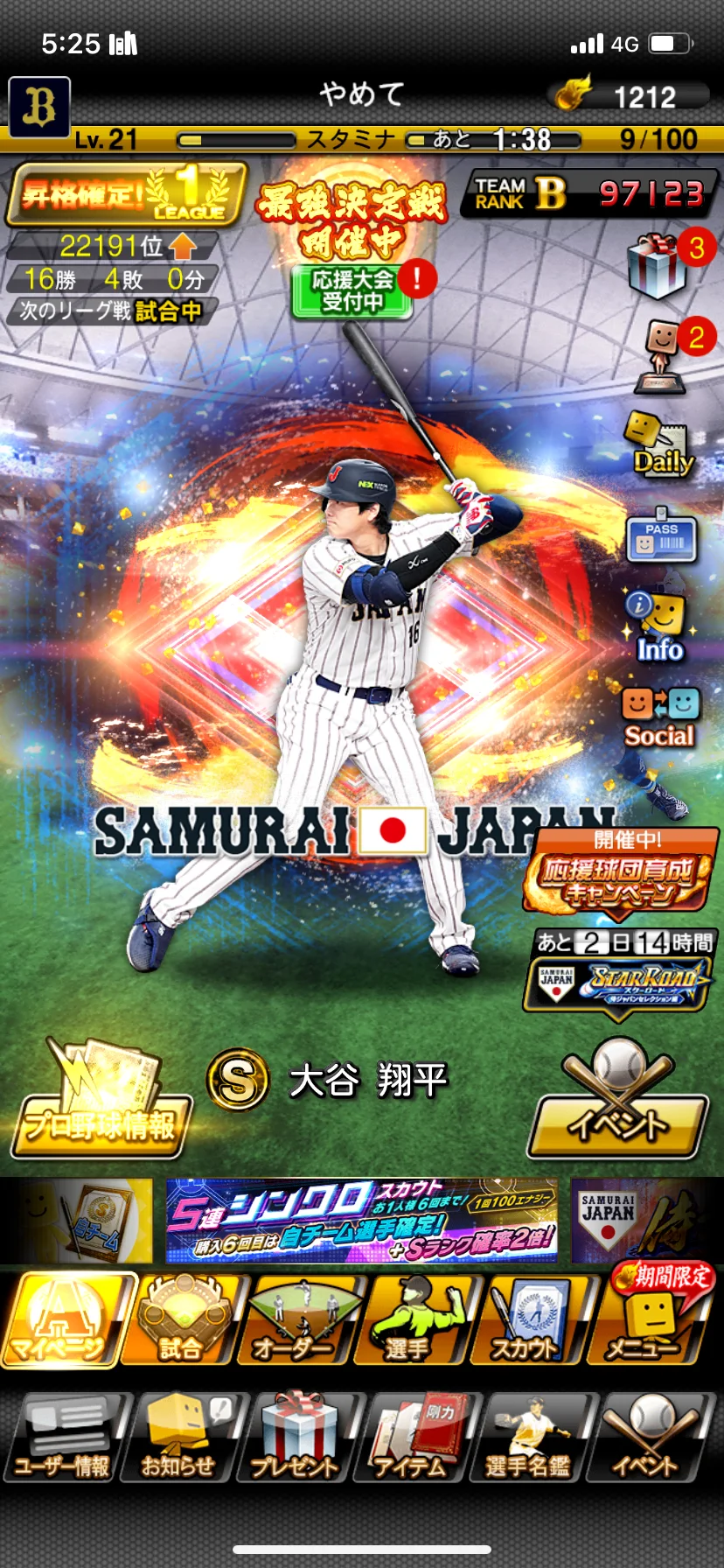Image resolution: width=724 pixels, height=1568 pixels.
Task: Open the Social menu
Action: (x=661, y=717)
